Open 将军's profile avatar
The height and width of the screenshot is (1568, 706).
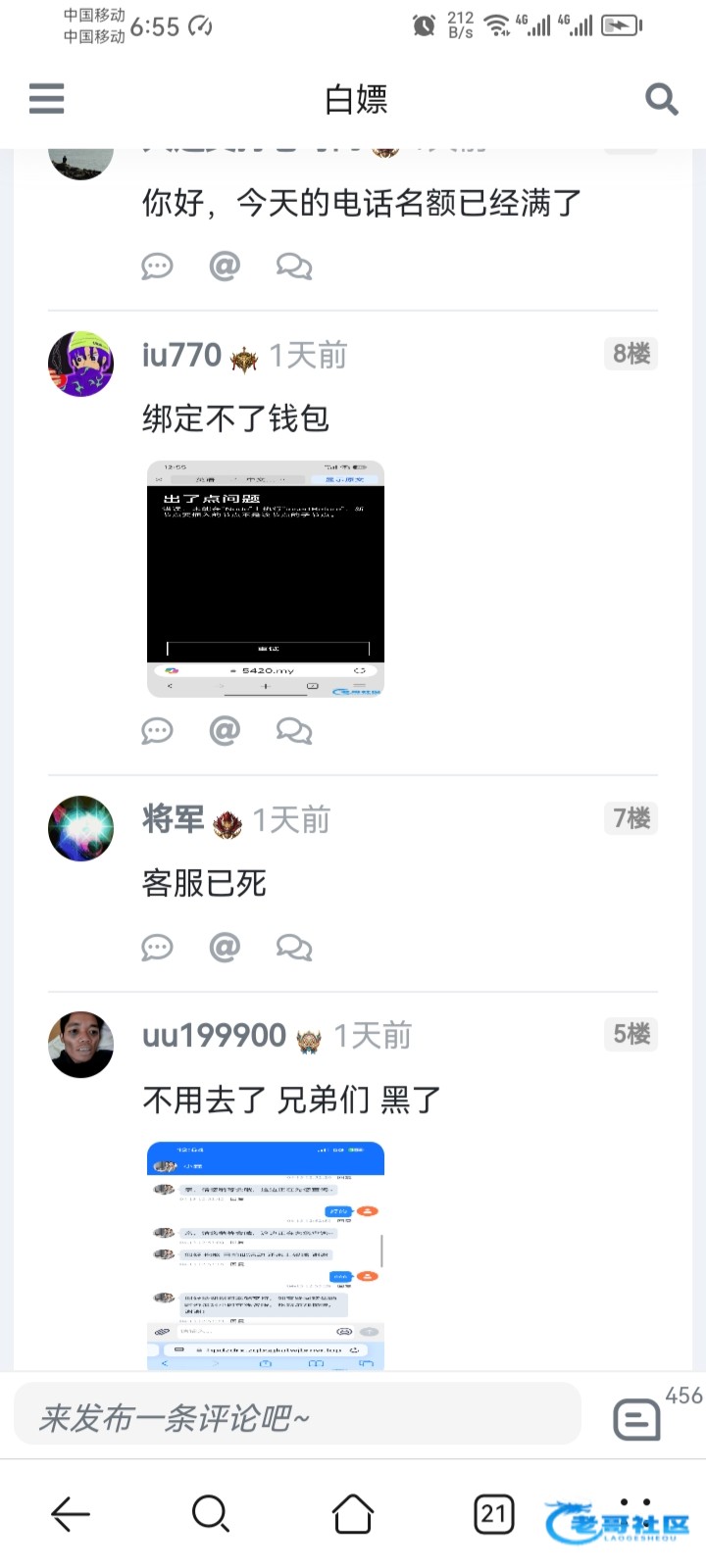click(81, 828)
